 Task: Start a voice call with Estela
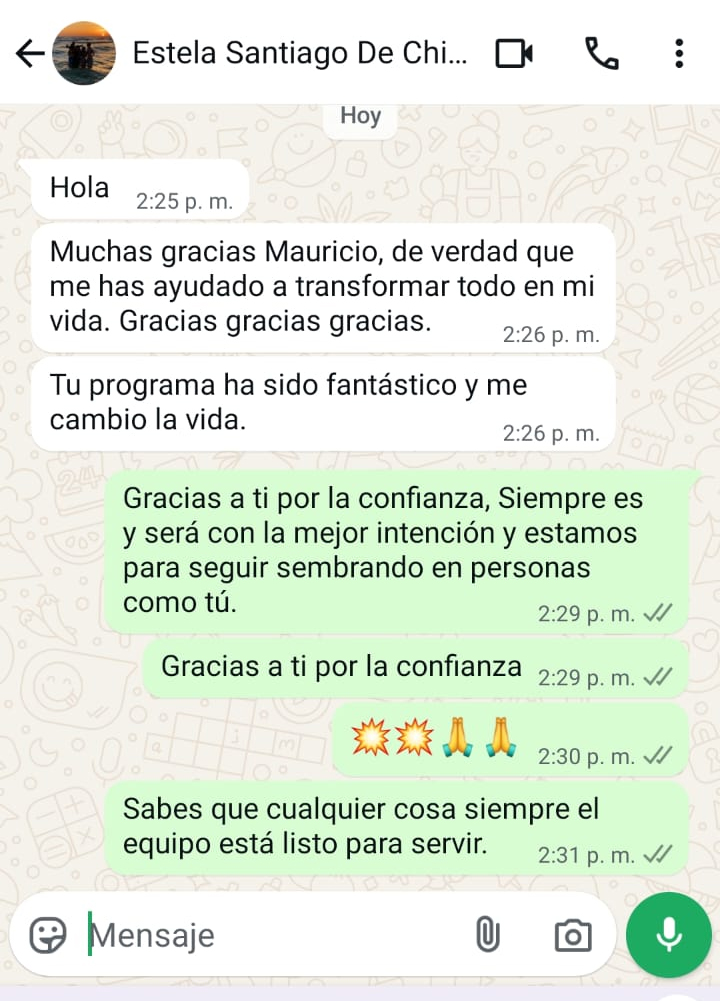601,53
